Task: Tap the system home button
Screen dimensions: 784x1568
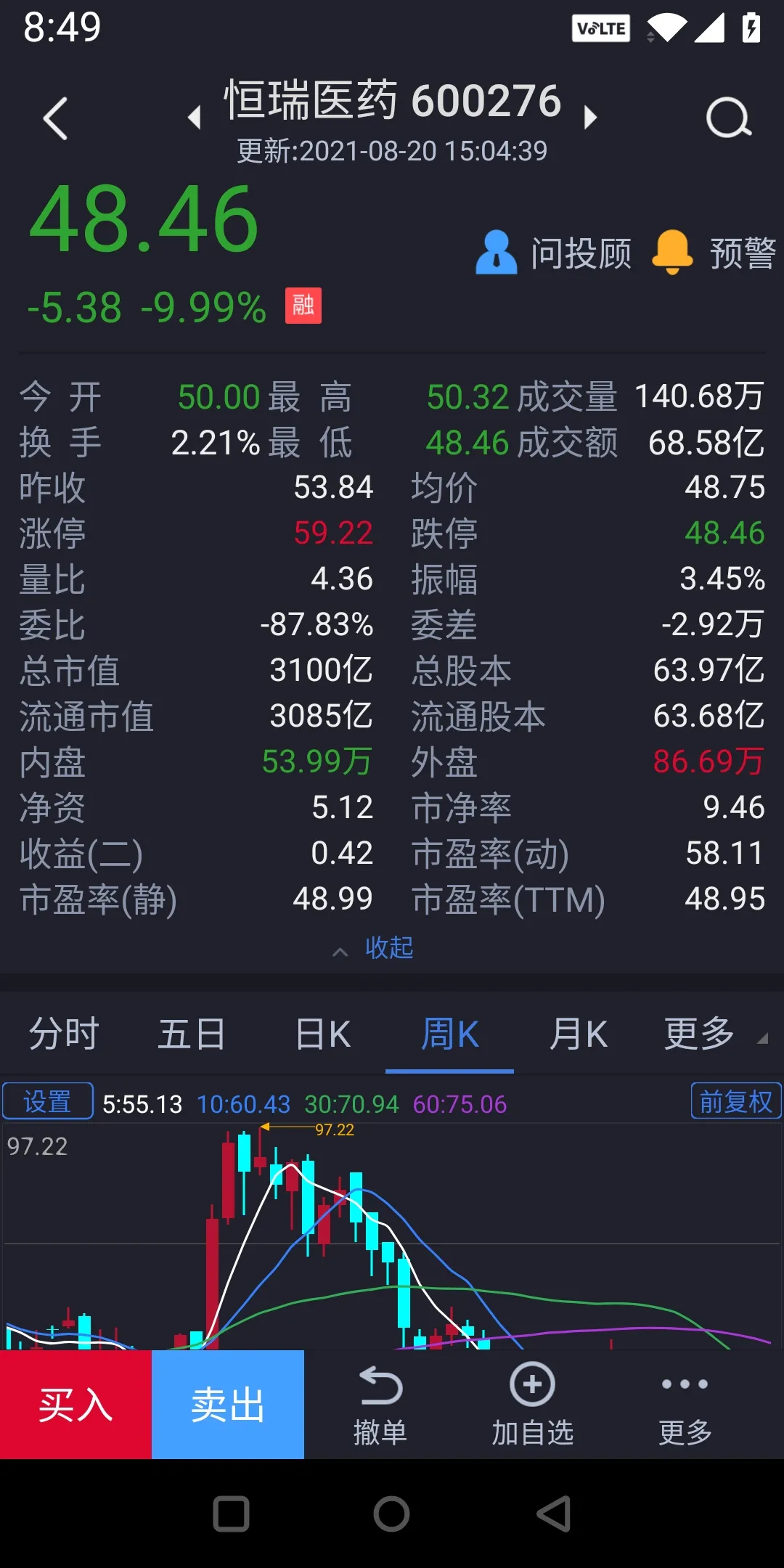Action: 392,1514
